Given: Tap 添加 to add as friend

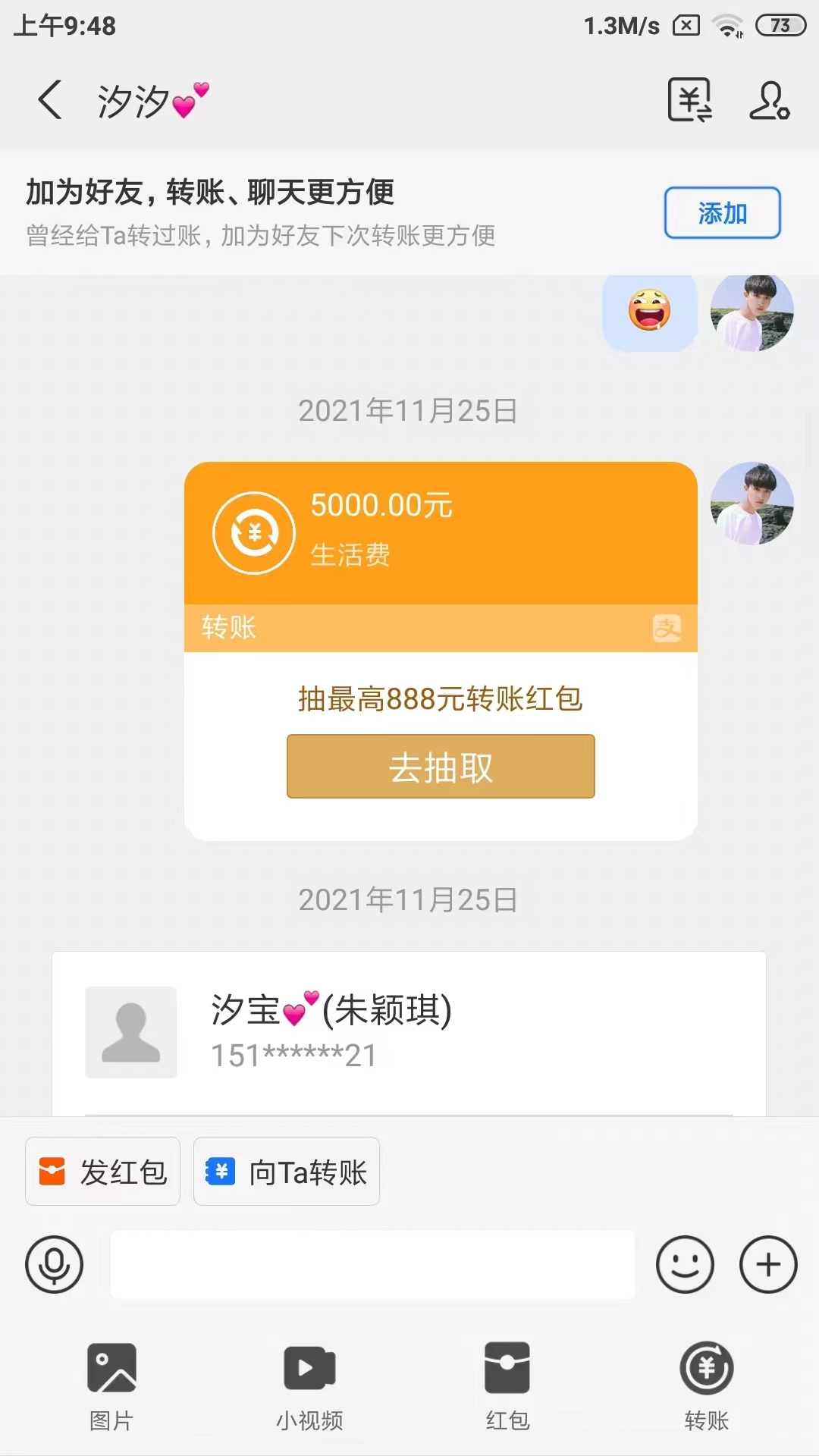Looking at the screenshot, I should pos(722,213).
